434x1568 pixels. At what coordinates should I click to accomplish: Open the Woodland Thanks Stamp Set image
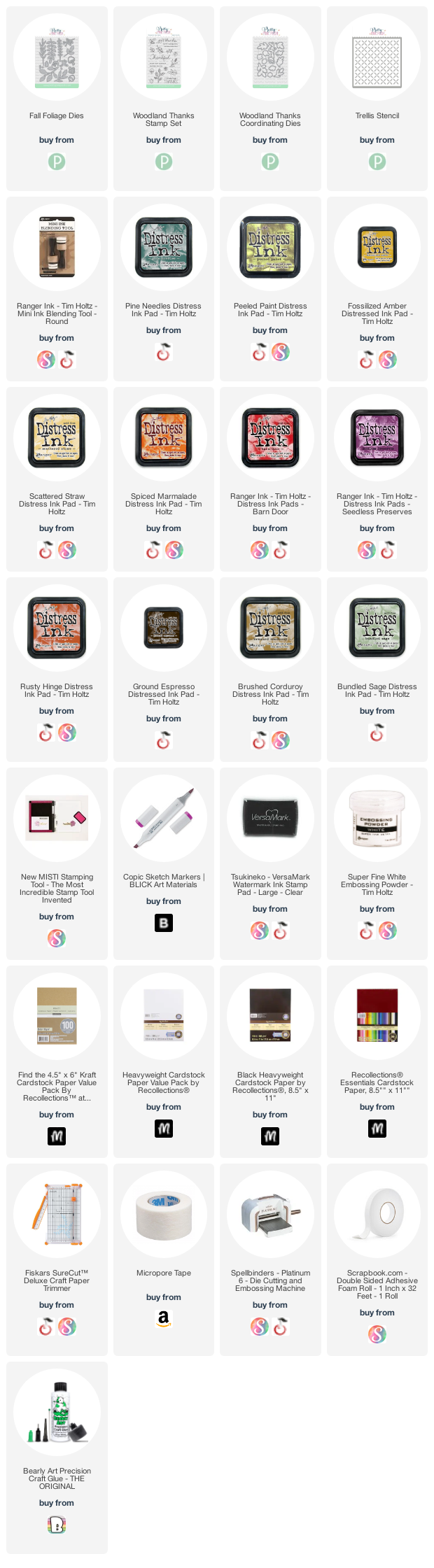(x=163, y=57)
